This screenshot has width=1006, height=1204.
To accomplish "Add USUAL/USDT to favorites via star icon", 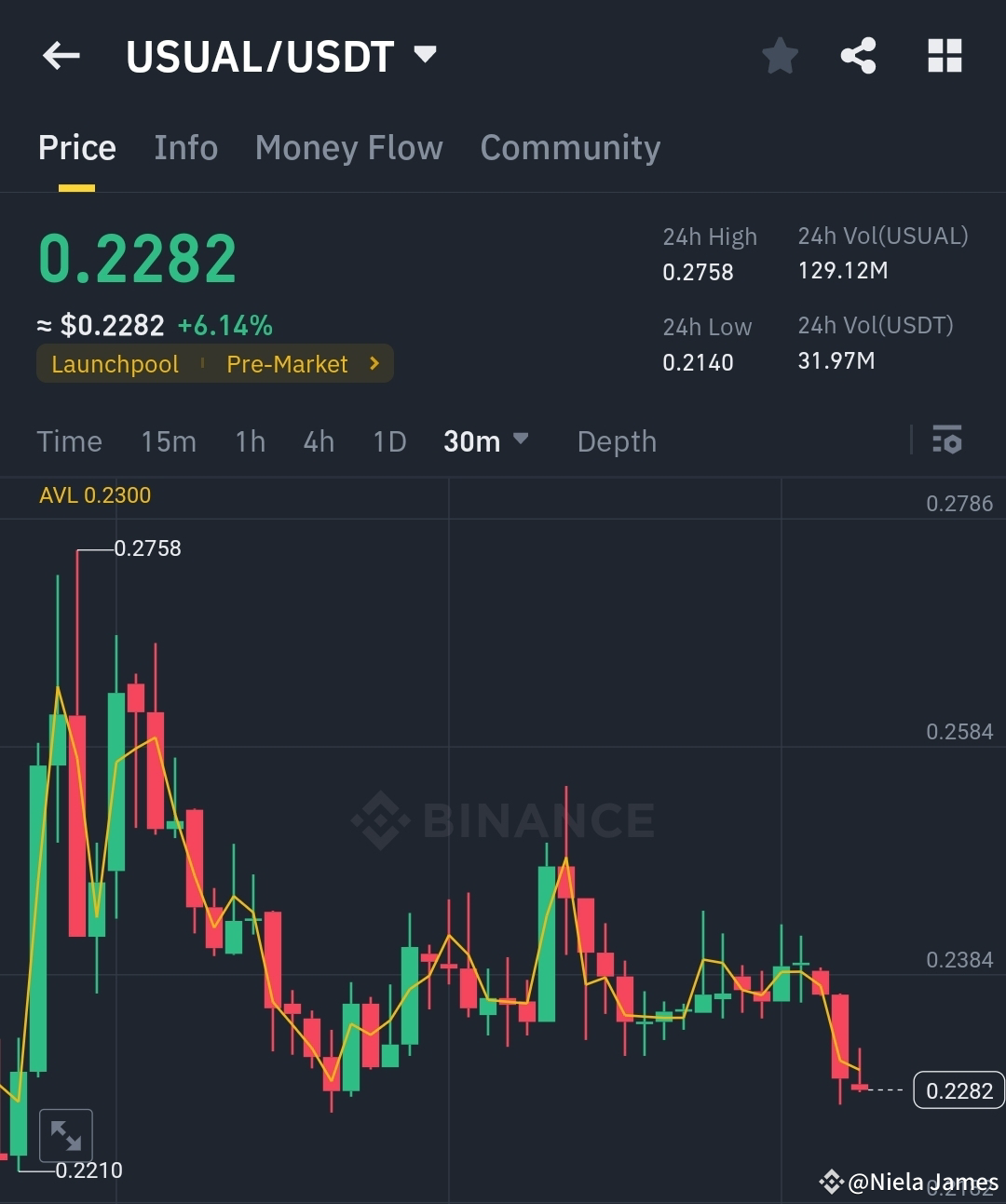I will pos(780,56).
